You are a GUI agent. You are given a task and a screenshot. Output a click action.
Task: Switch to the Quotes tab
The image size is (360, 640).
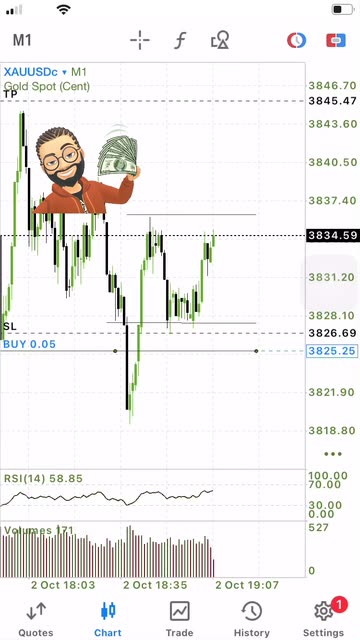36,619
